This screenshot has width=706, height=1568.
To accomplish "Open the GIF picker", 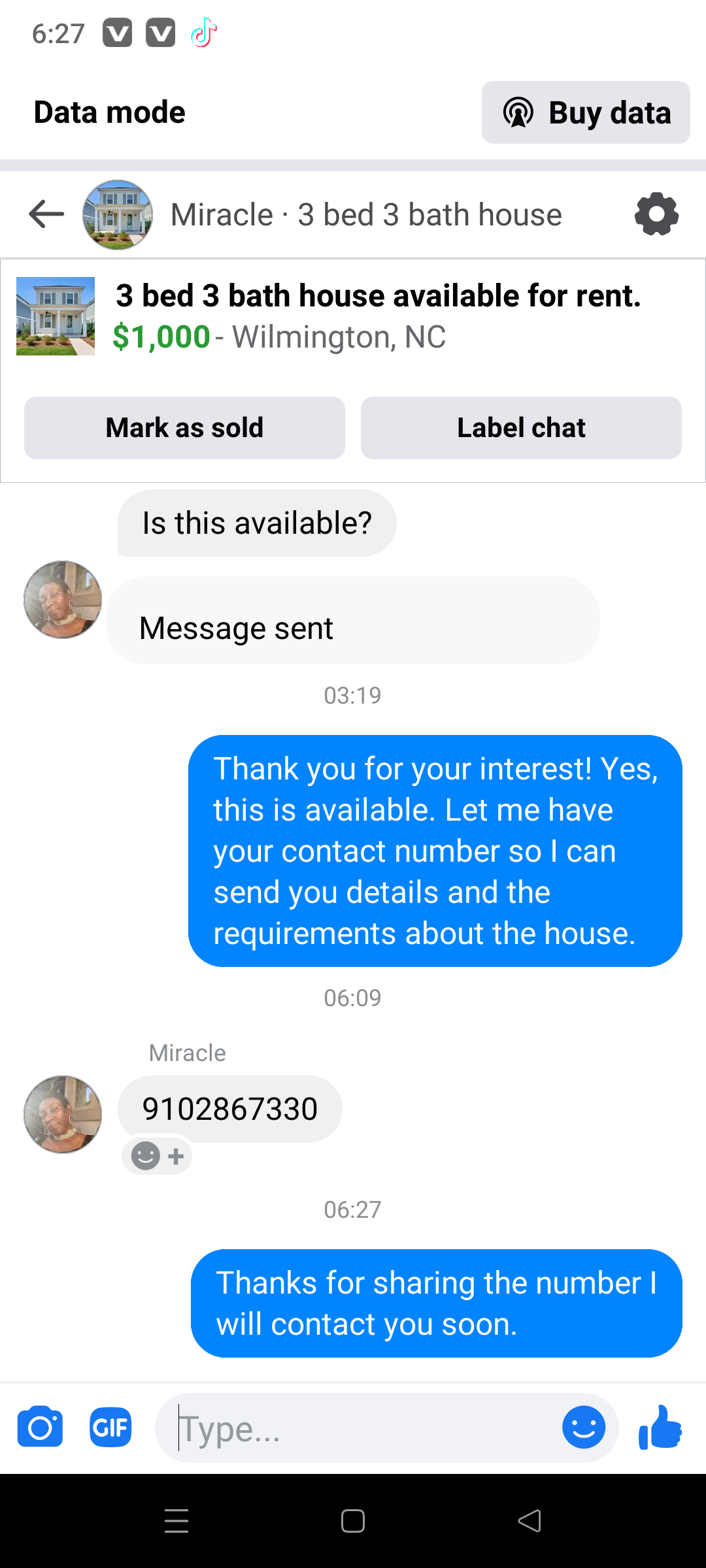I will [110, 1428].
